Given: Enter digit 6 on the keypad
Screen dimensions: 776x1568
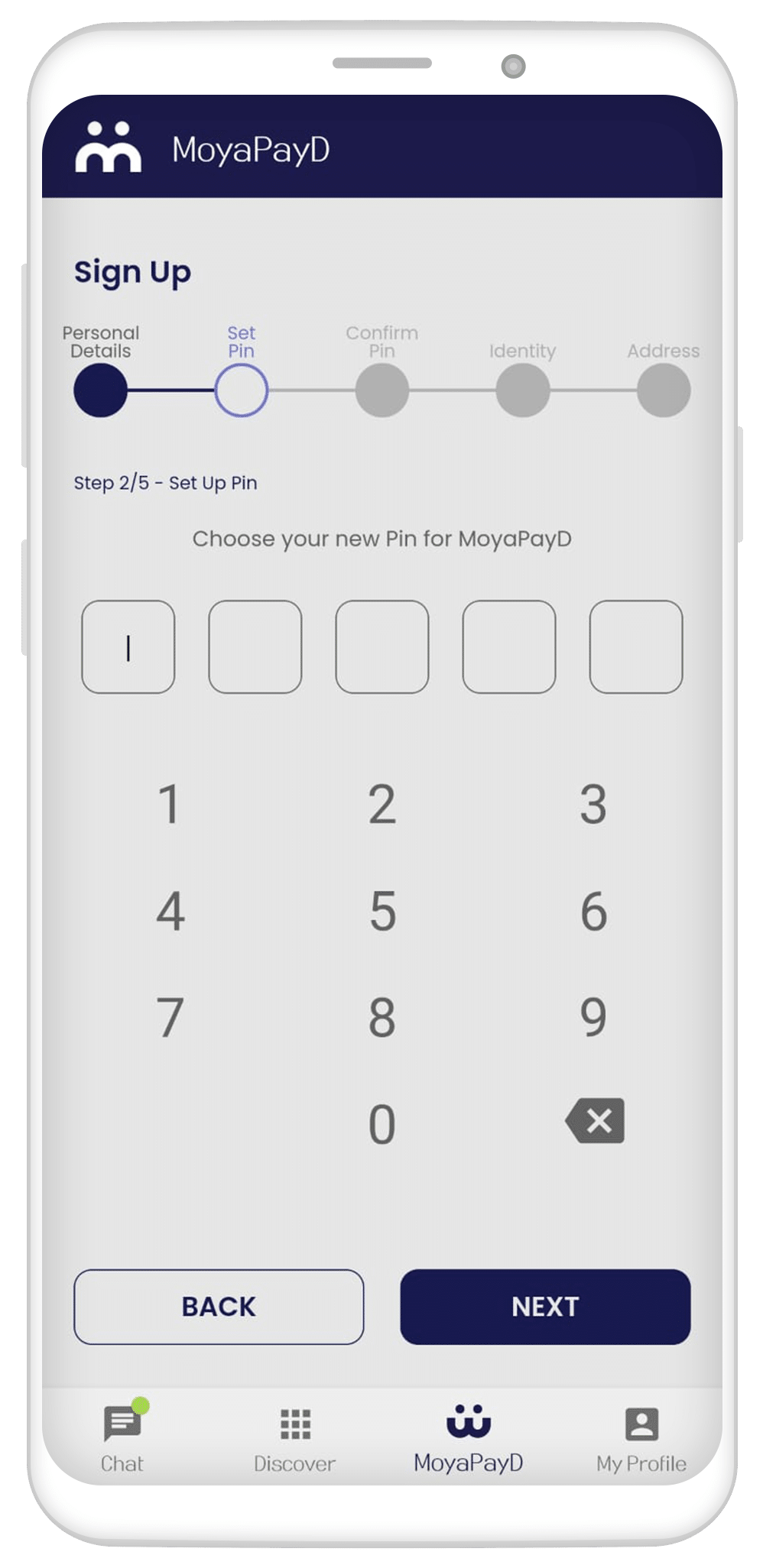Looking at the screenshot, I should 593,911.
